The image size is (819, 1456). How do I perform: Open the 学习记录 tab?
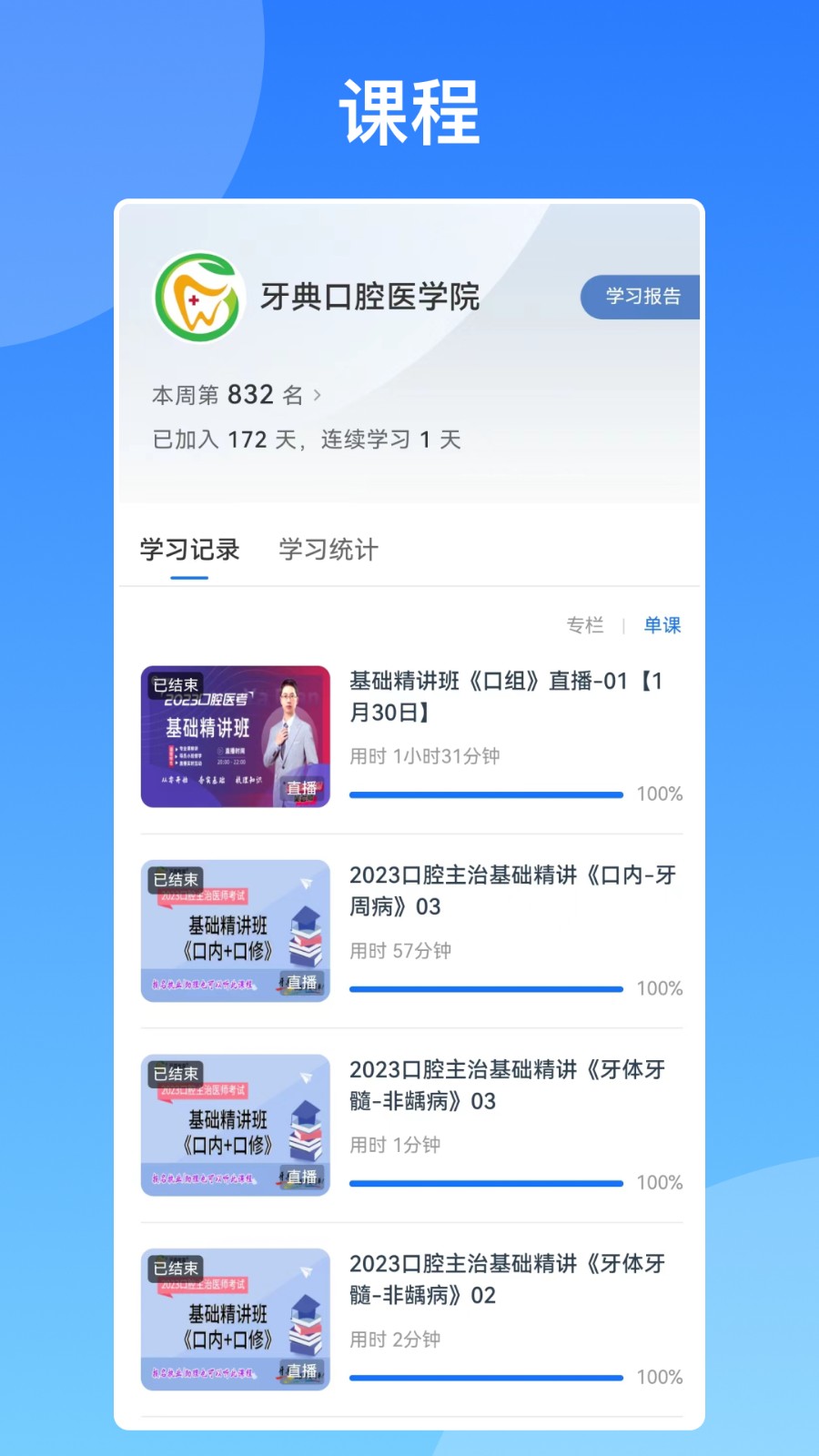pos(187,550)
